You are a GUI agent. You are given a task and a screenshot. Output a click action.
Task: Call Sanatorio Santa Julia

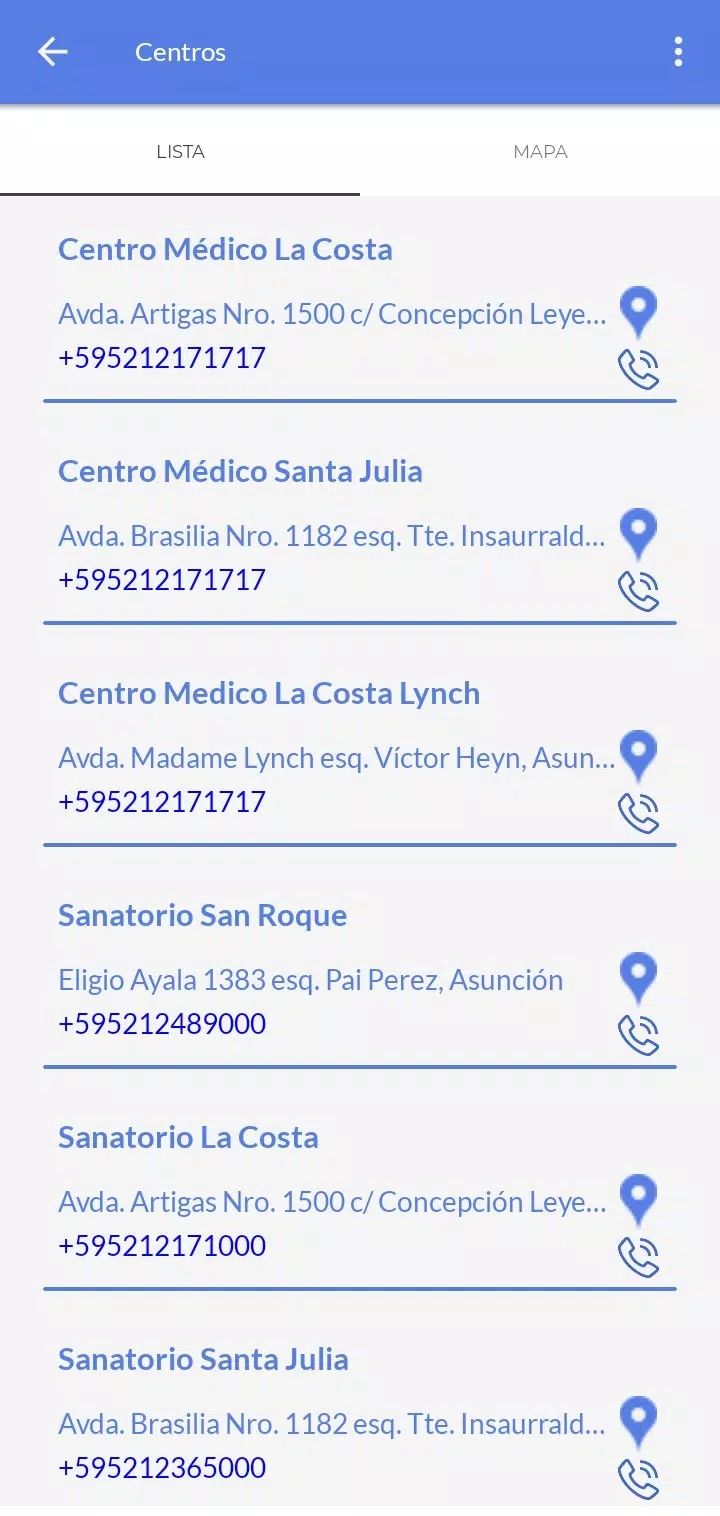[638, 1479]
